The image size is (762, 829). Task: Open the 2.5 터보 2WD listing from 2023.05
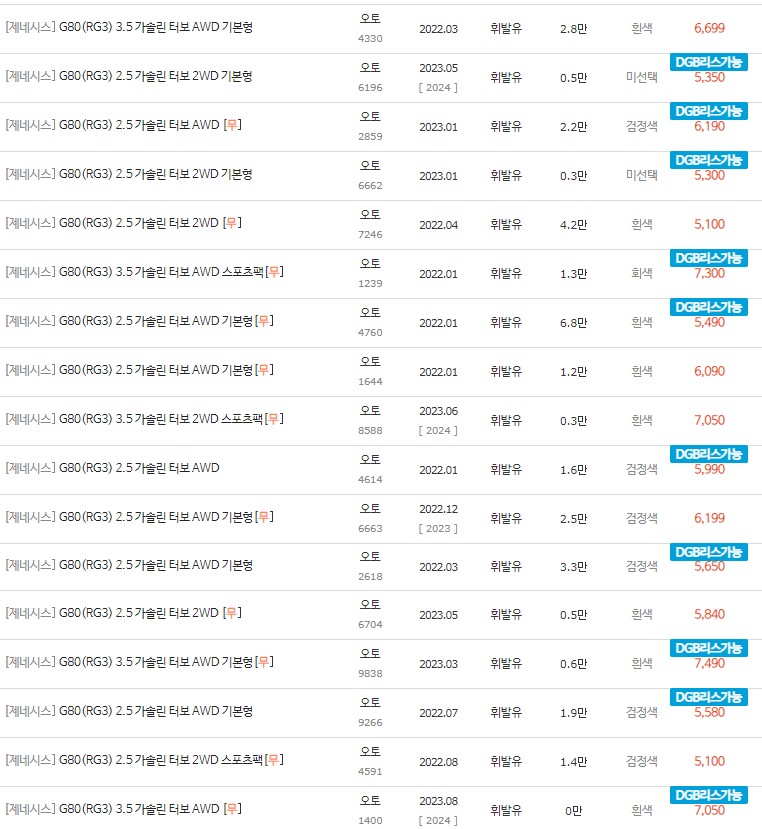140,78
